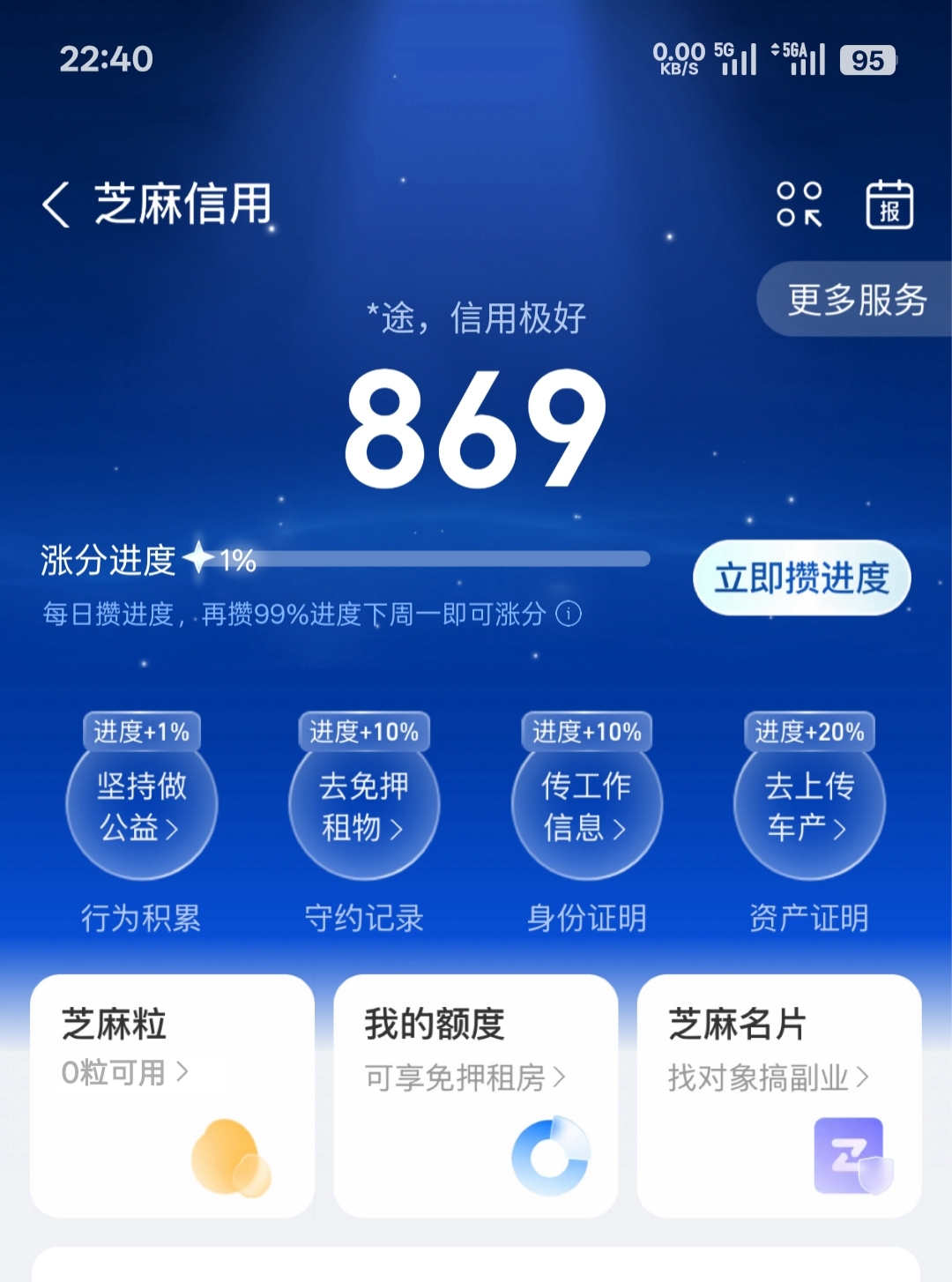952x1282 pixels.
Task: Select the 身份证明 category label
Action: [586, 917]
